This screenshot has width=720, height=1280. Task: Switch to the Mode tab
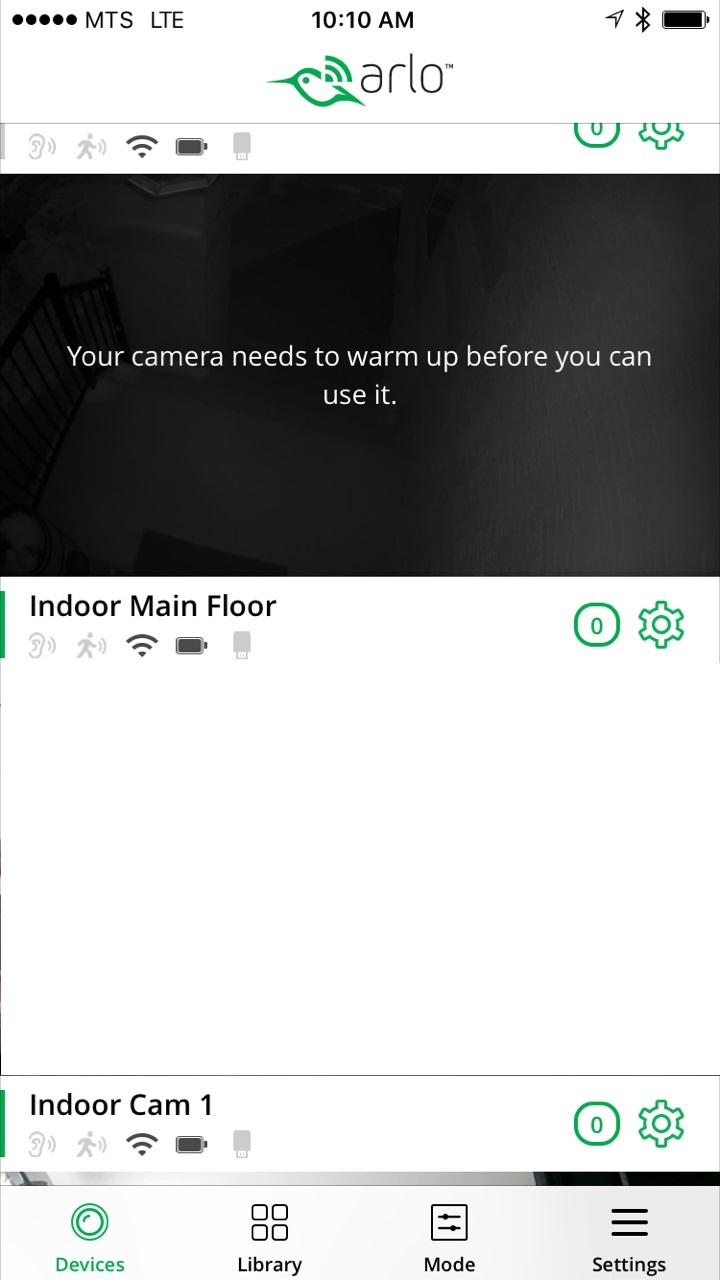449,1238
